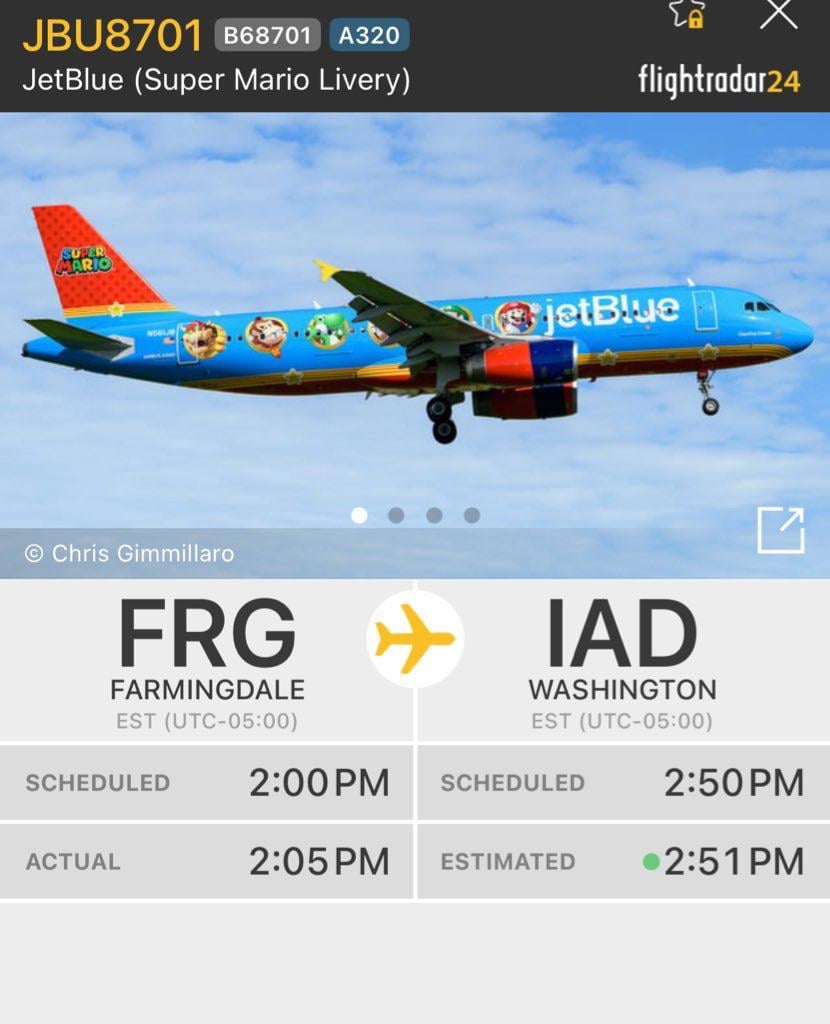This screenshot has width=830, height=1024.
Task: Tap the SCHEDULED arrival time 2:50 PM
Action: (733, 782)
